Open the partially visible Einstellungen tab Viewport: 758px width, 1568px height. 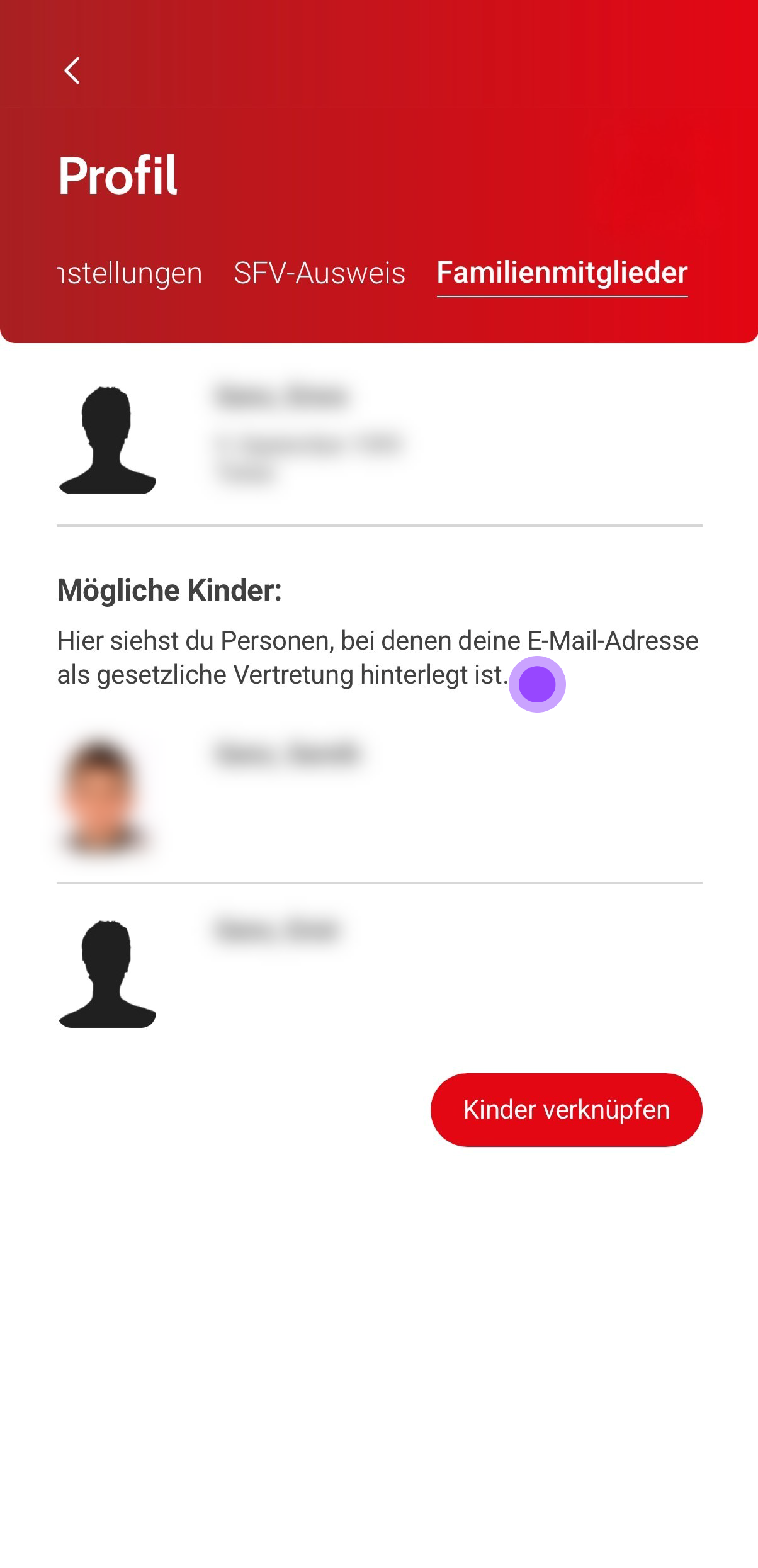(130, 273)
